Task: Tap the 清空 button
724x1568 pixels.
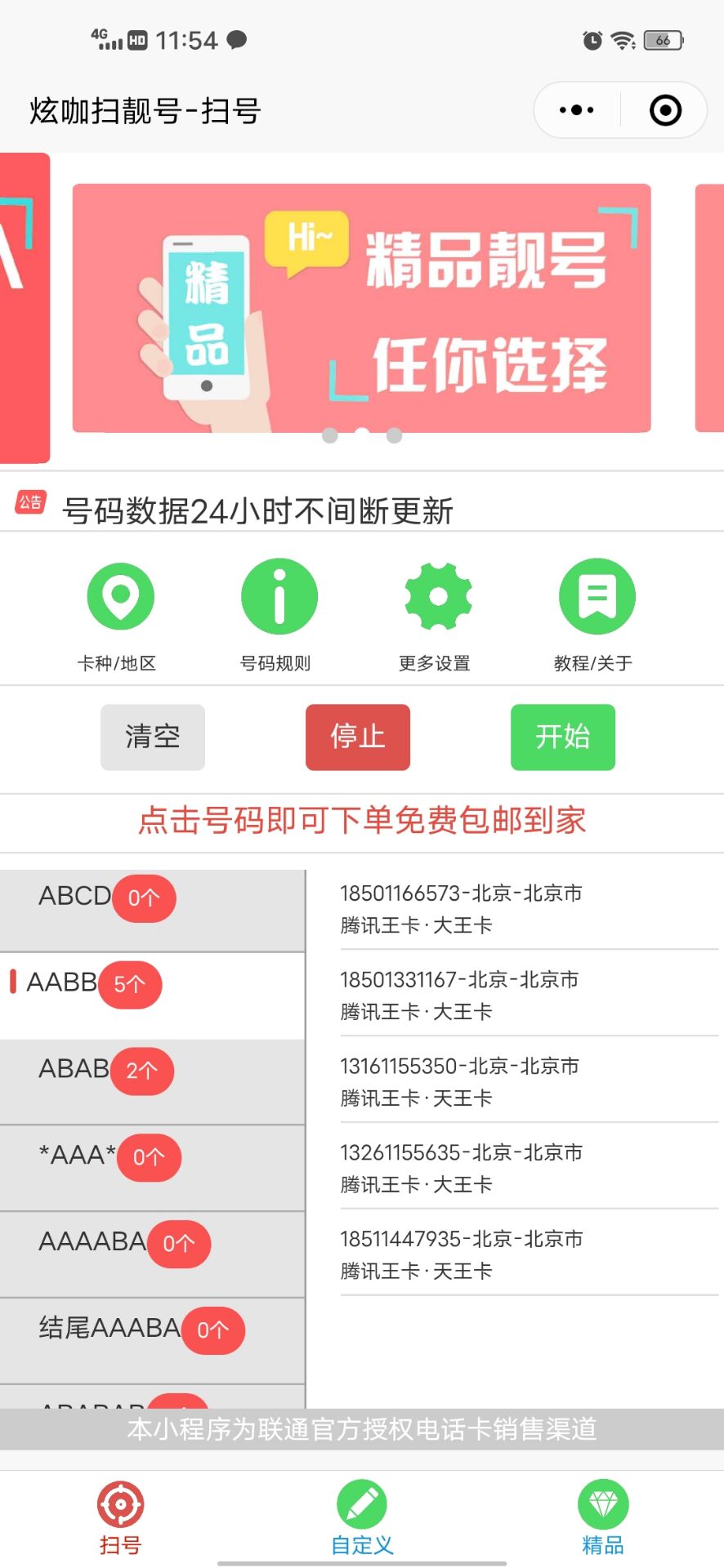Action: coord(153,737)
